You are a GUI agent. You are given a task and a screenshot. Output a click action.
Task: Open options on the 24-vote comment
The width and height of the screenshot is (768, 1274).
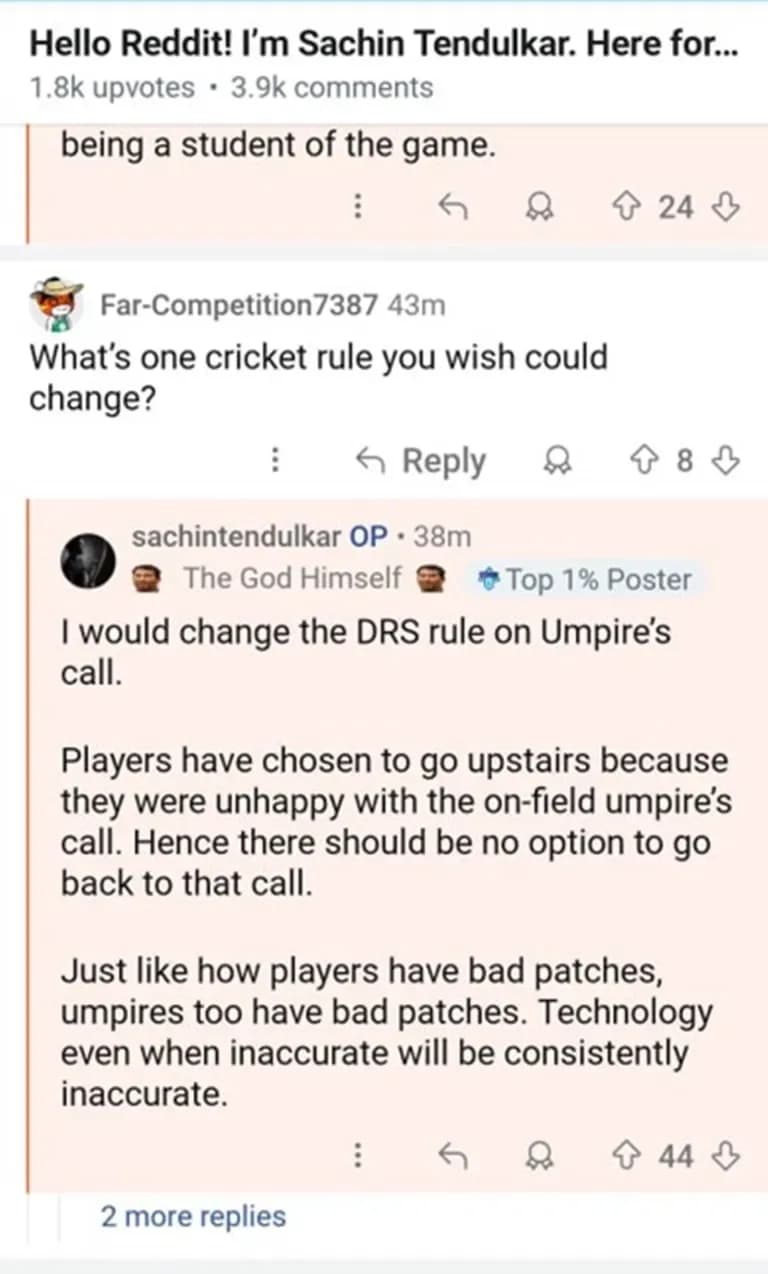coord(356,207)
